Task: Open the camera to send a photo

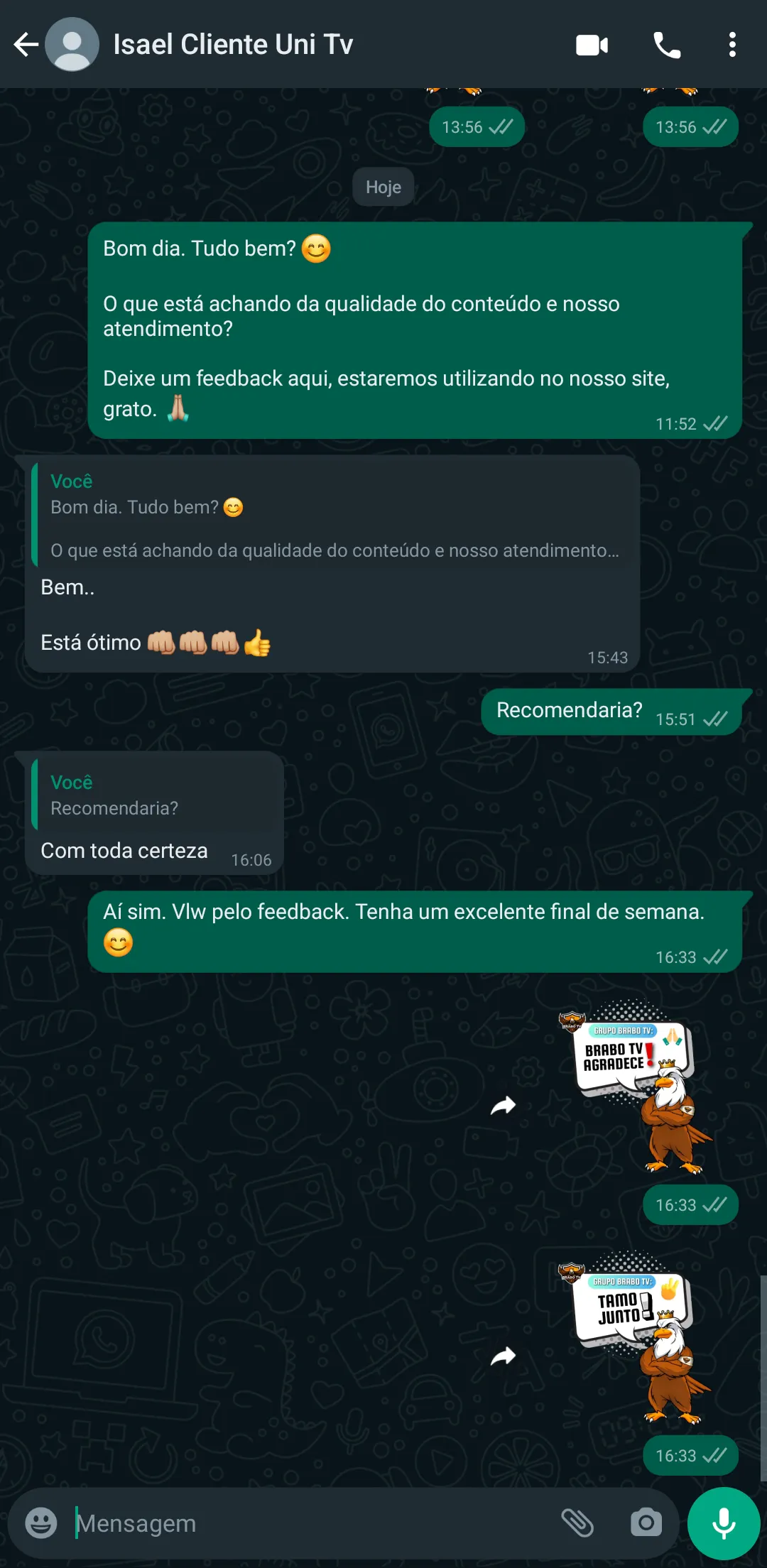Action: click(x=645, y=1523)
